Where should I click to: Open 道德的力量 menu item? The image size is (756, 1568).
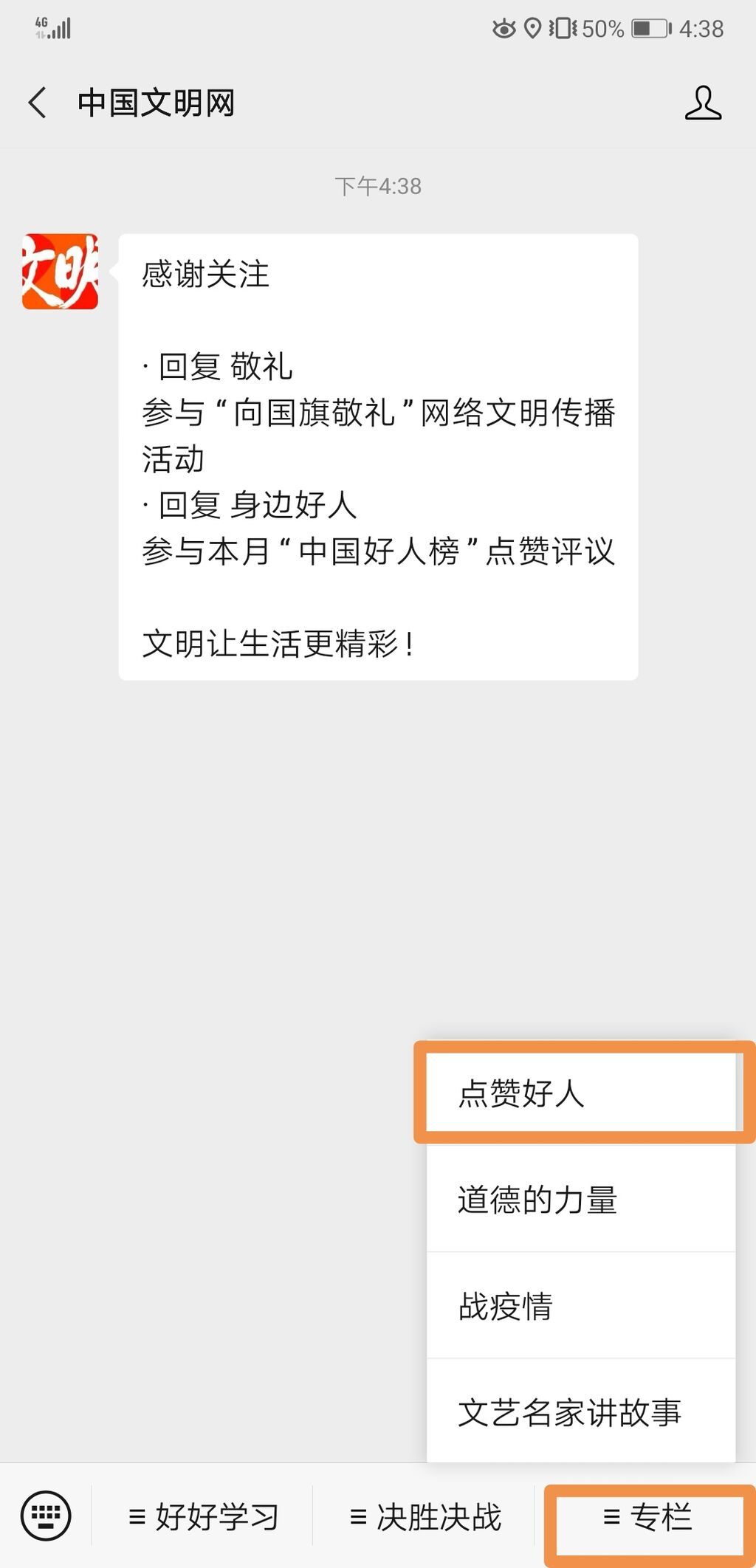(580, 1200)
